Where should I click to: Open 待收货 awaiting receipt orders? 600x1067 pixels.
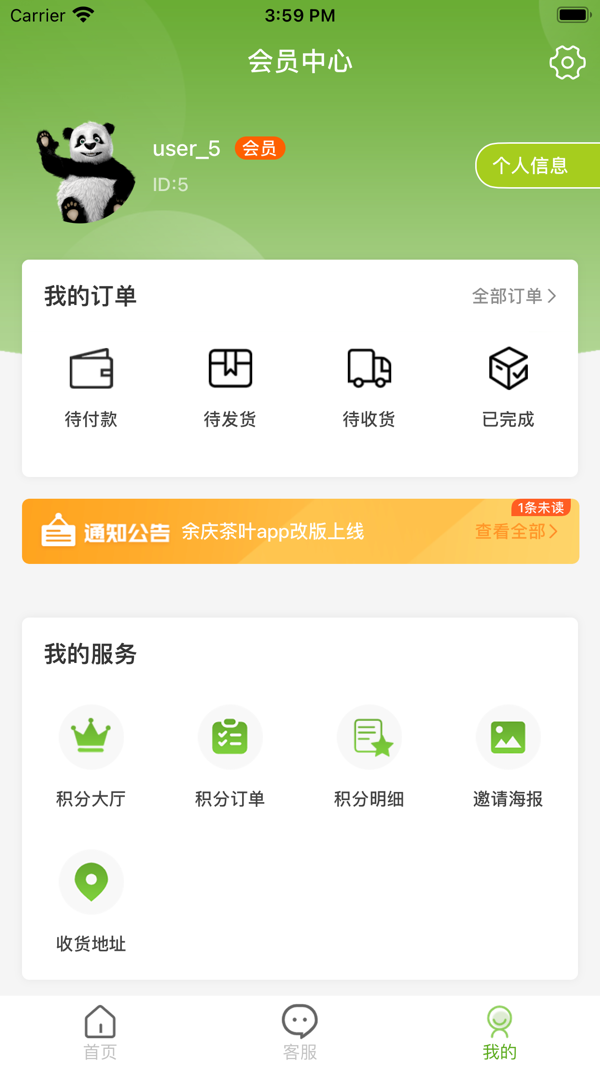click(x=369, y=388)
